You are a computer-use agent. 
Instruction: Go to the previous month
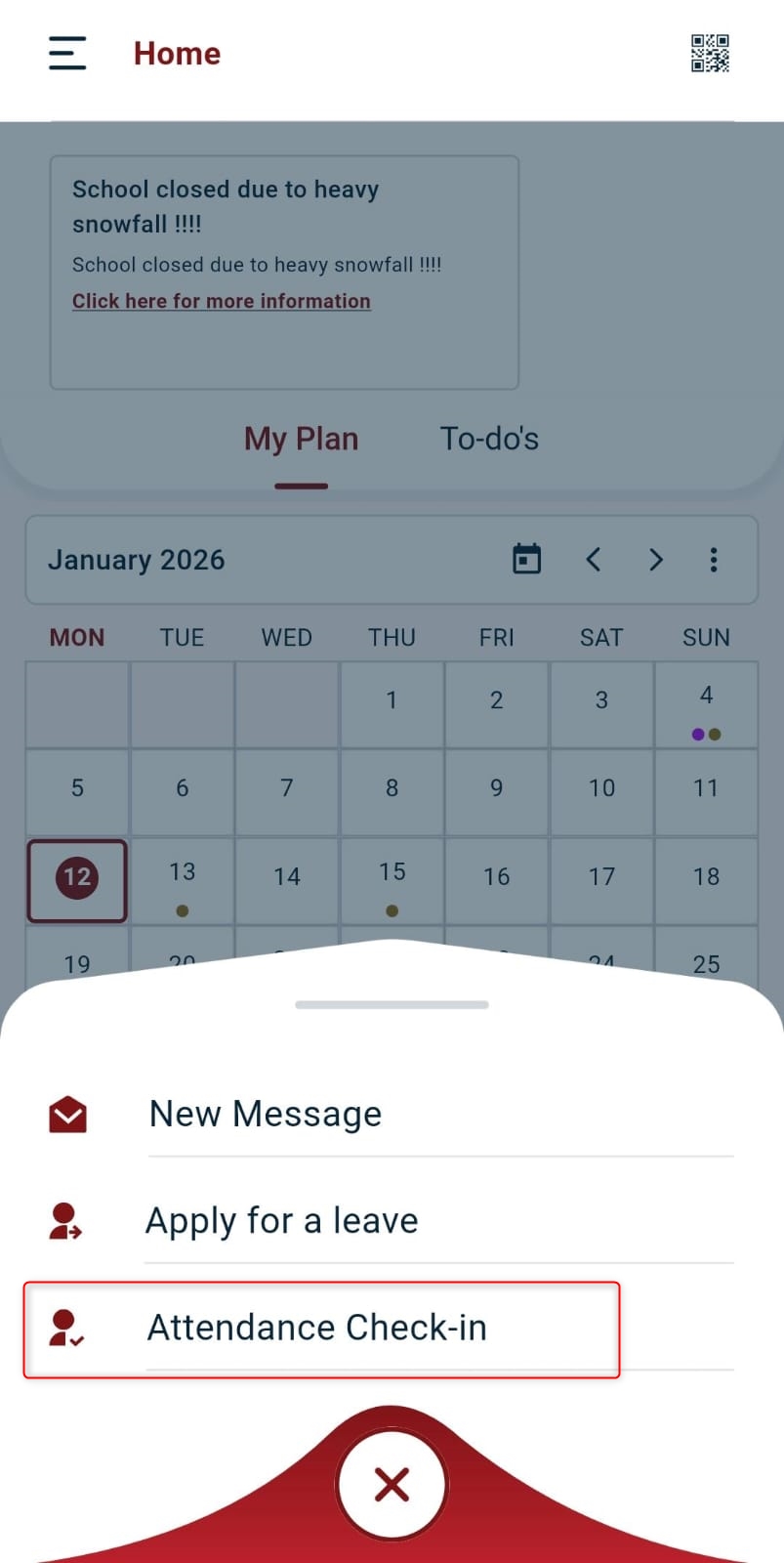[593, 560]
